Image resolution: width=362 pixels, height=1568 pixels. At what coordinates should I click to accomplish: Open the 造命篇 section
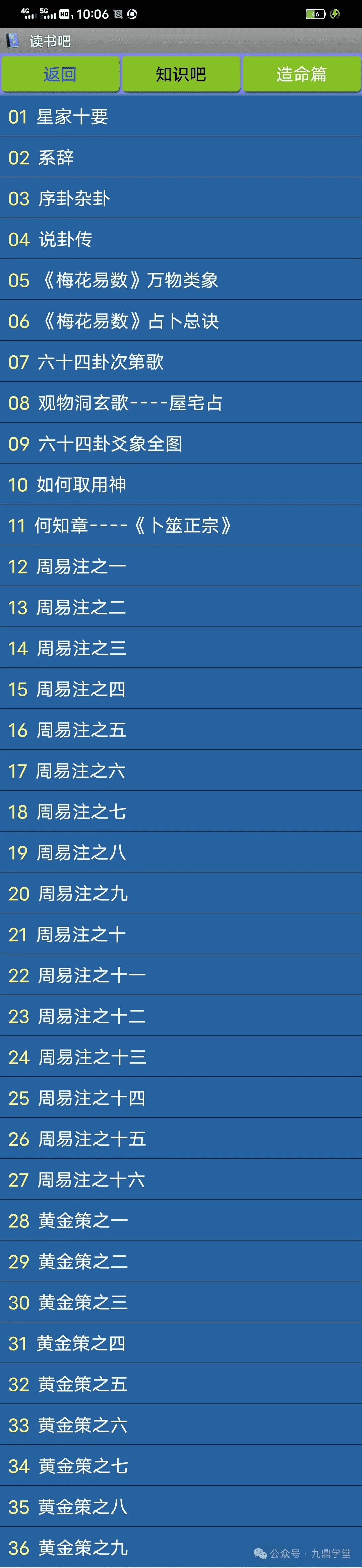[x=302, y=74]
